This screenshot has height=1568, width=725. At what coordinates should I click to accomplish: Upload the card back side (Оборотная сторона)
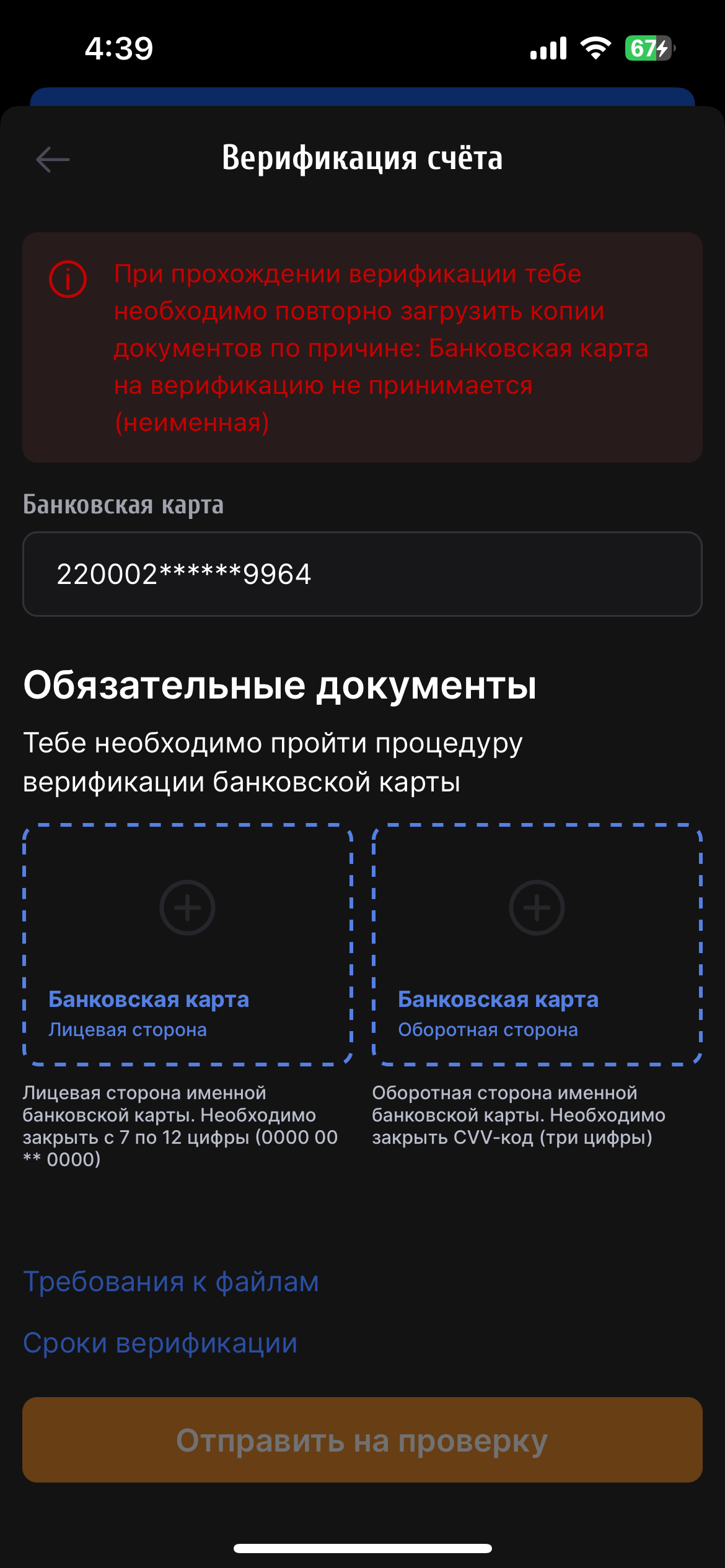[537, 944]
